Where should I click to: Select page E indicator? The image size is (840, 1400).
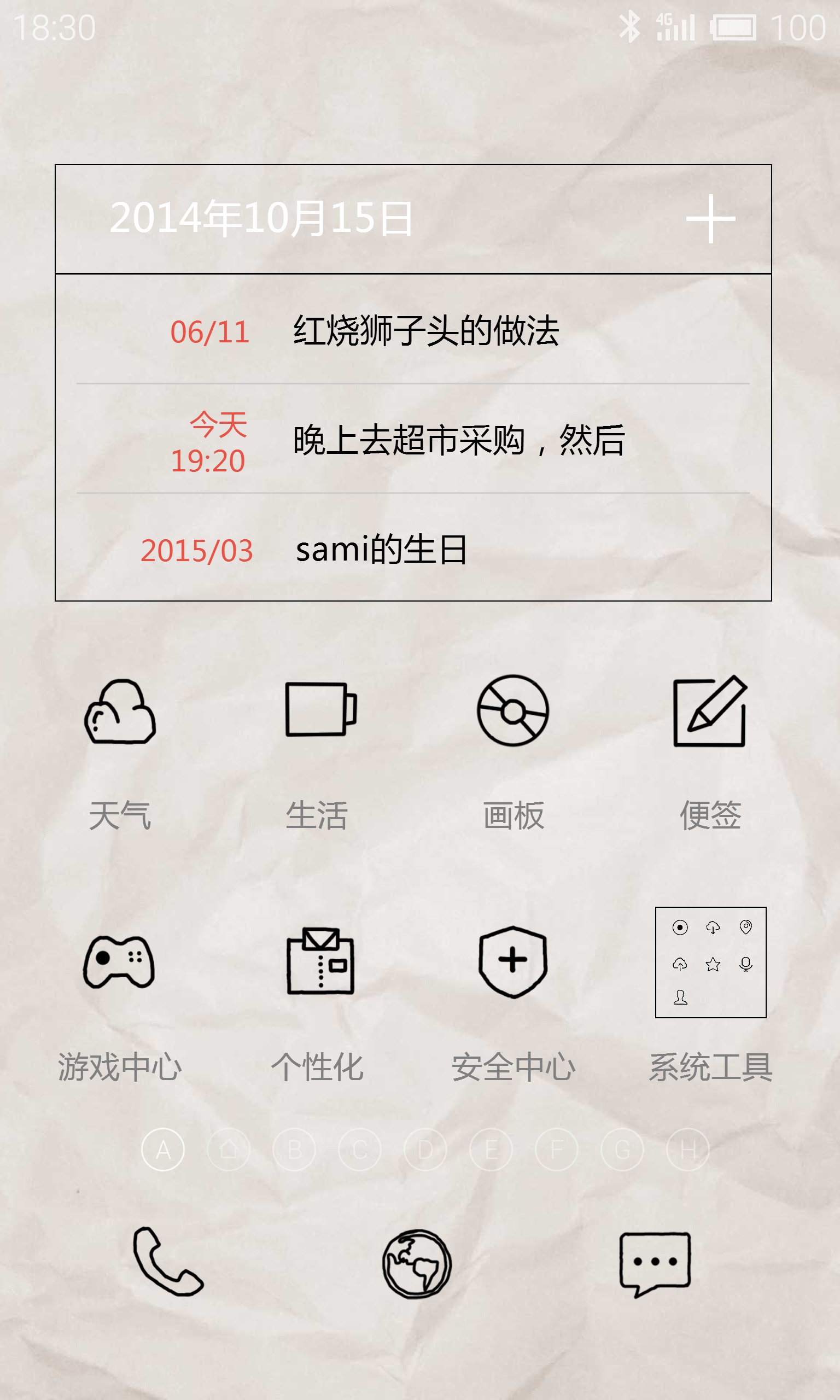[491, 1150]
